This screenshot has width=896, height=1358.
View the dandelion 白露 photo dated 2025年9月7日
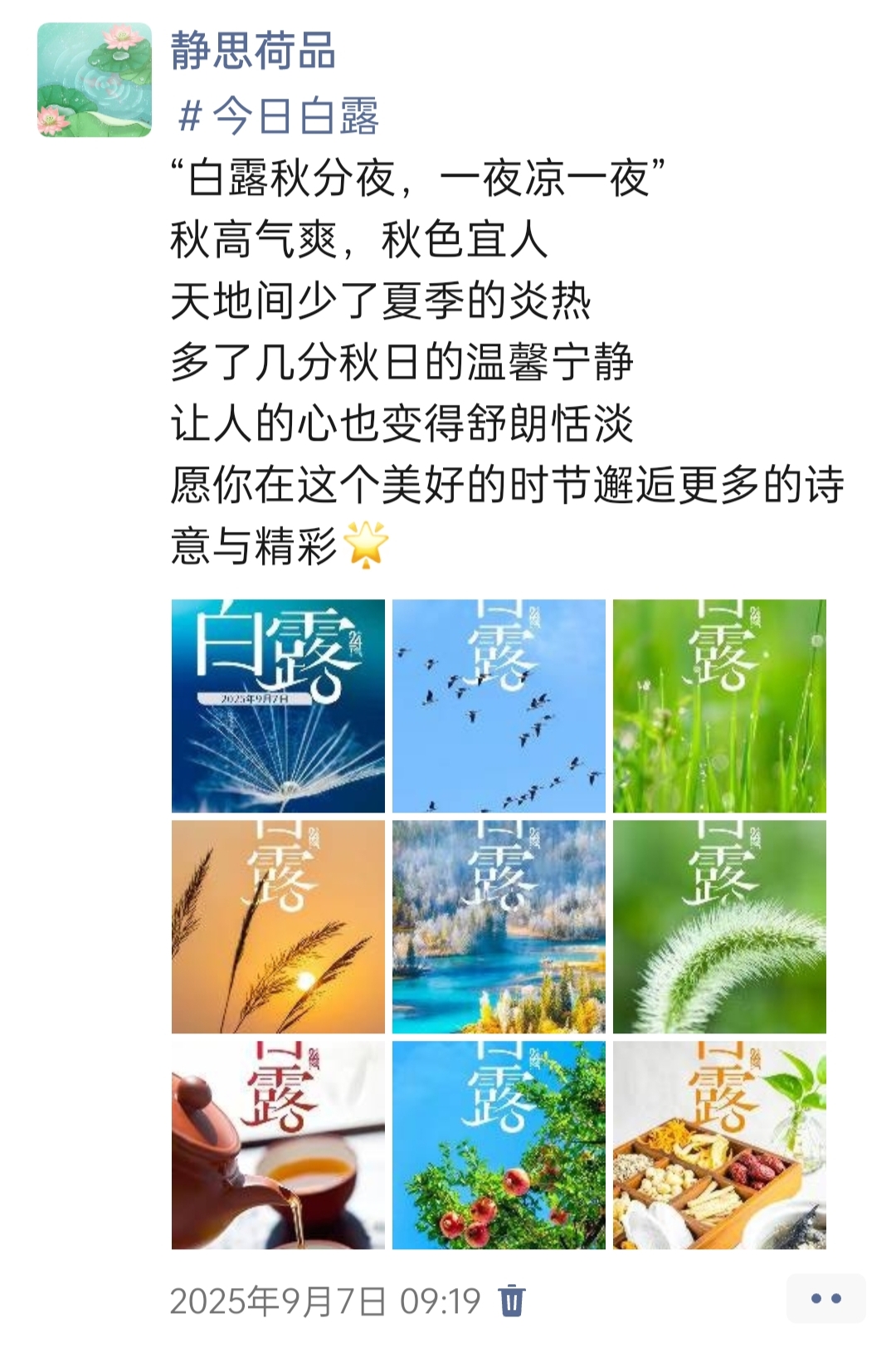278,706
